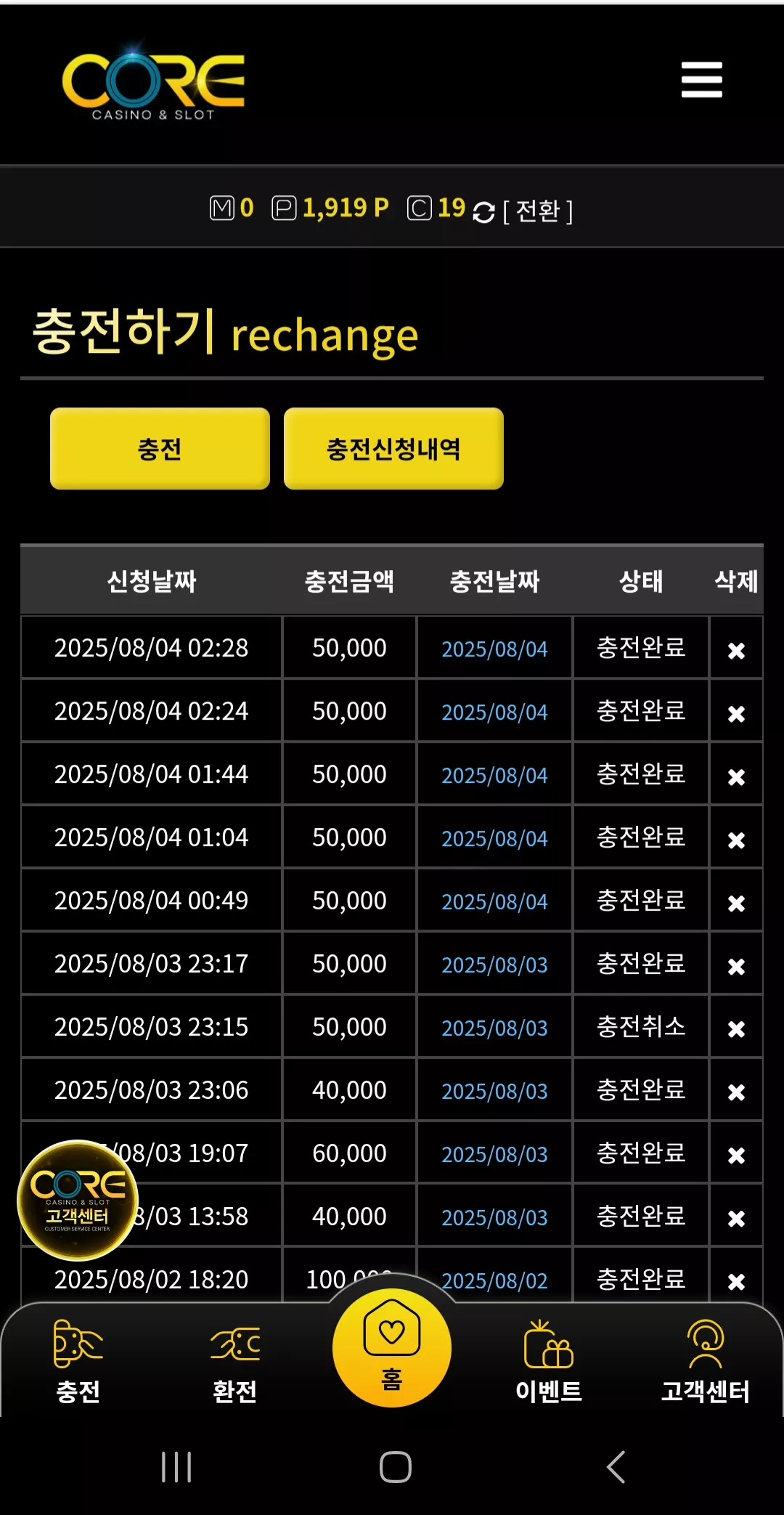Switch to the 환전 bottom tab
Screen dimensions: 784x1515
click(x=234, y=1362)
